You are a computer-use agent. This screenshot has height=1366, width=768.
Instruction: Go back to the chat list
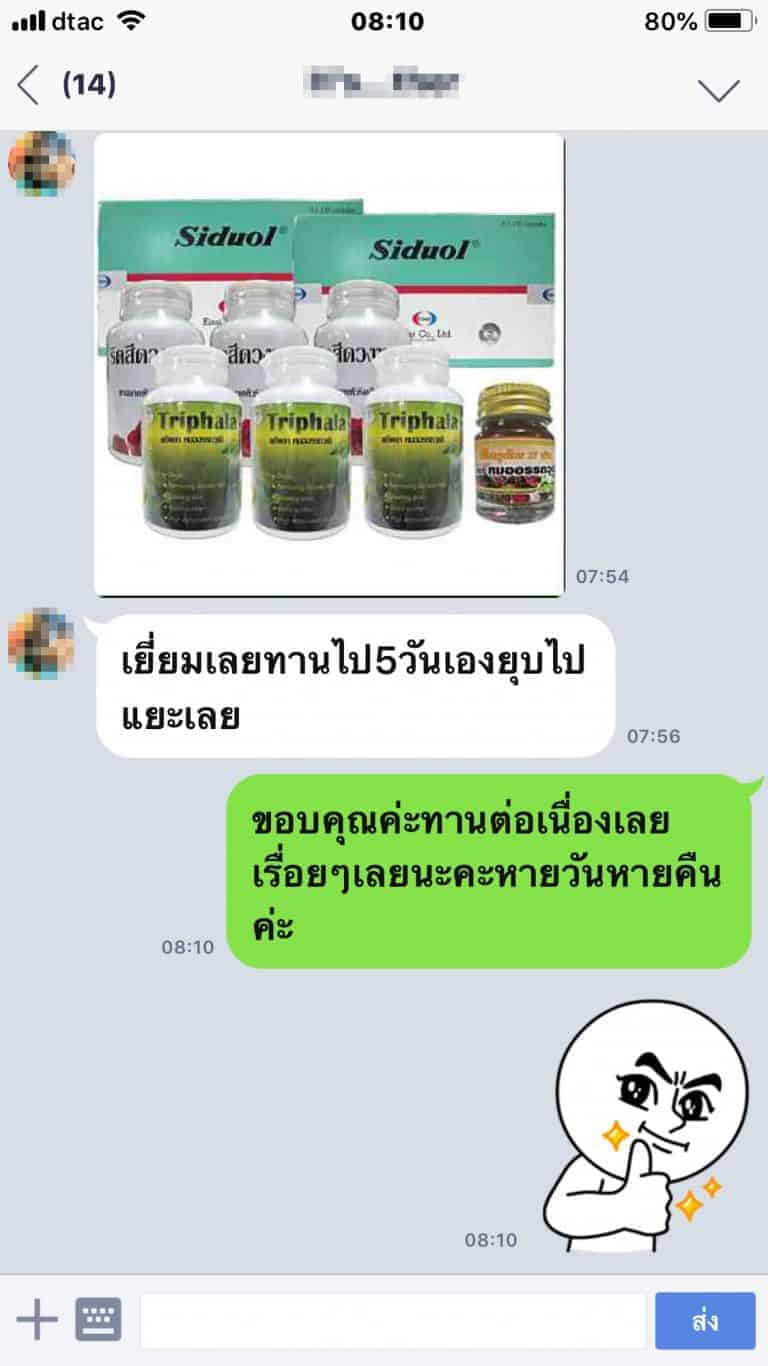click(30, 86)
